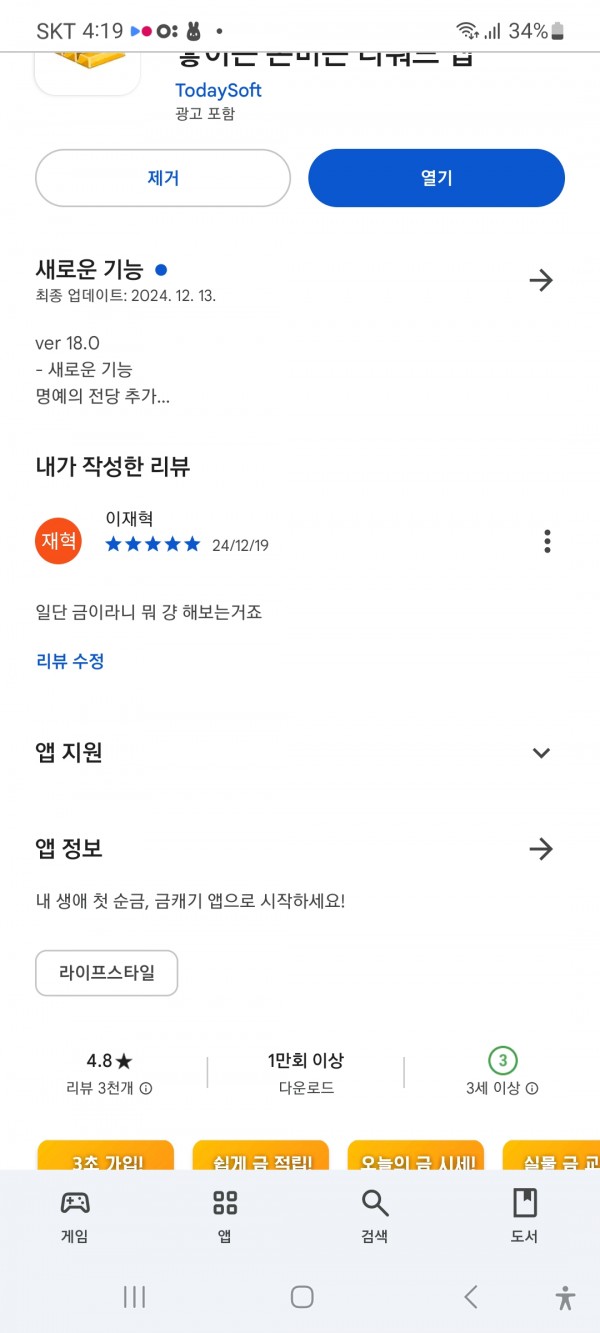This screenshot has width=600, height=1333.
Task: Switch to the 도서 tab
Action: [525, 1215]
